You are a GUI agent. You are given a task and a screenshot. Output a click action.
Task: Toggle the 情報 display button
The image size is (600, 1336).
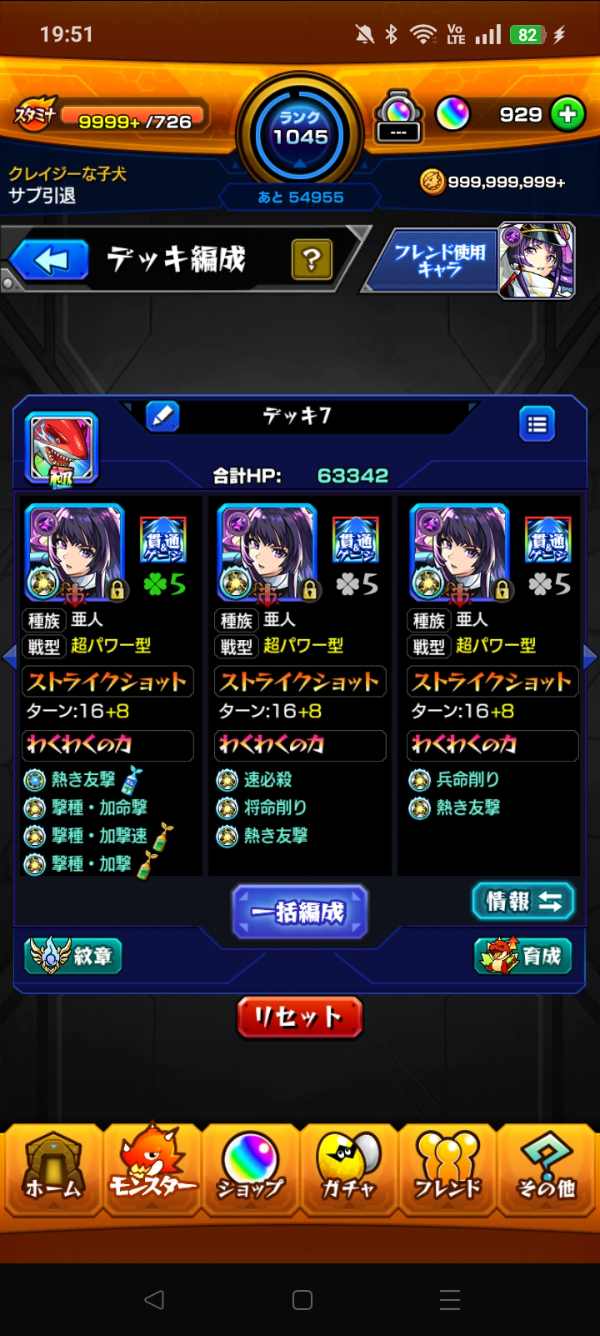(x=523, y=901)
